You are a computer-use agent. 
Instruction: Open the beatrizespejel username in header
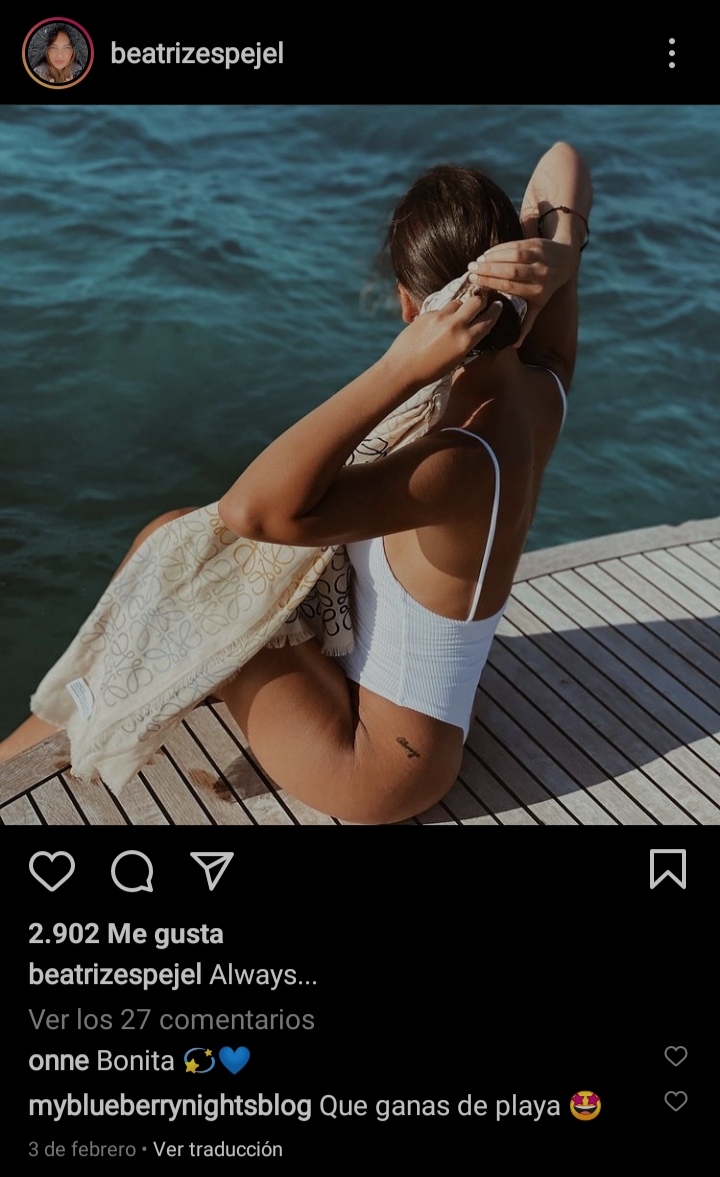pyautogui.click(x=197, y=53)
